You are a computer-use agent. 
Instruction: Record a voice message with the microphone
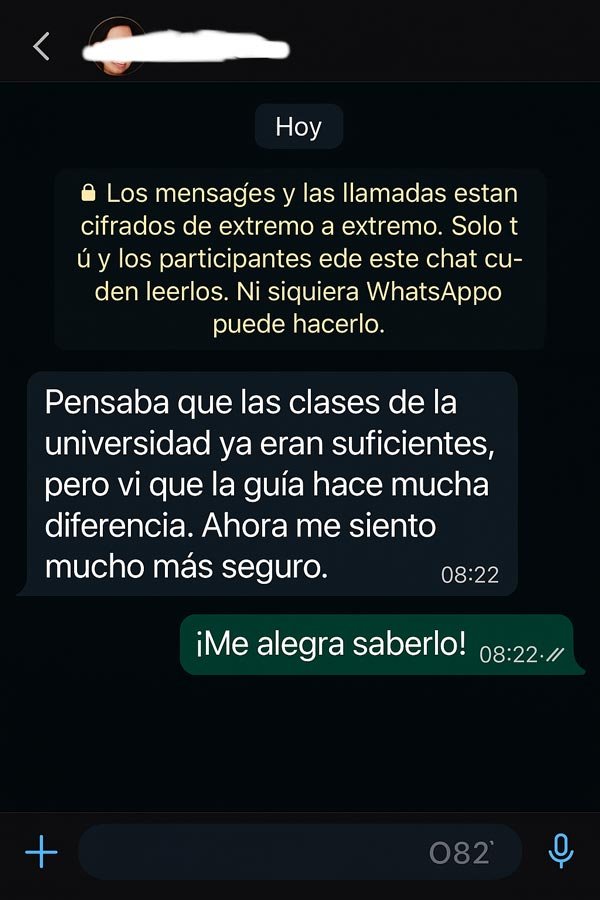561,851
